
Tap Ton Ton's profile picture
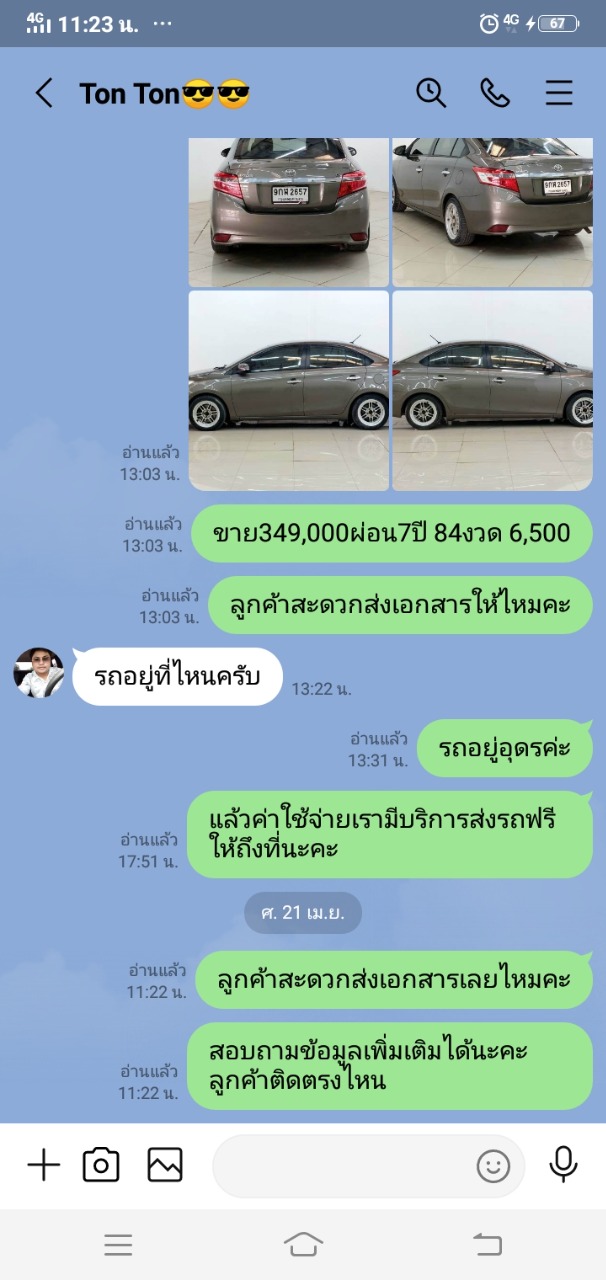pos(39,672)
